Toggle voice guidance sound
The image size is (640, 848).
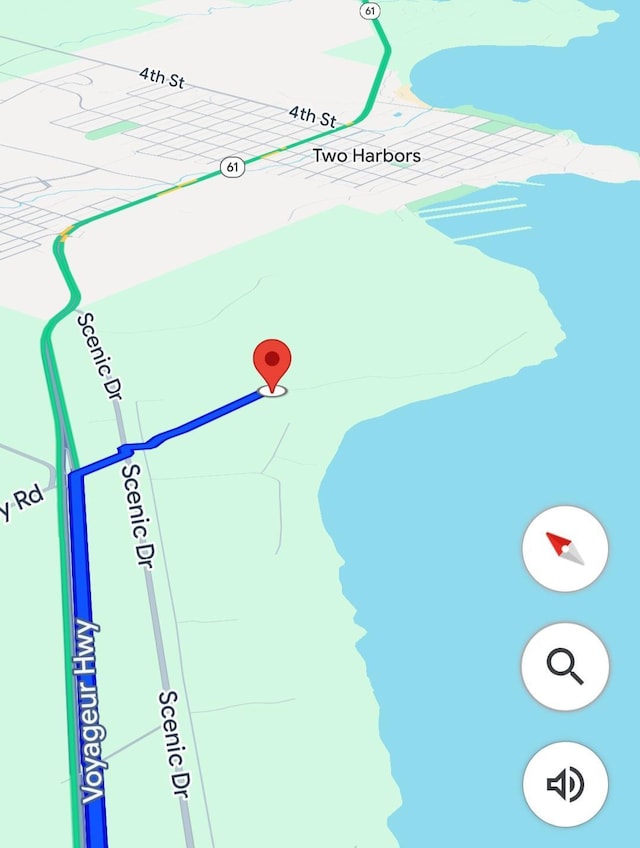click(565, 784)
